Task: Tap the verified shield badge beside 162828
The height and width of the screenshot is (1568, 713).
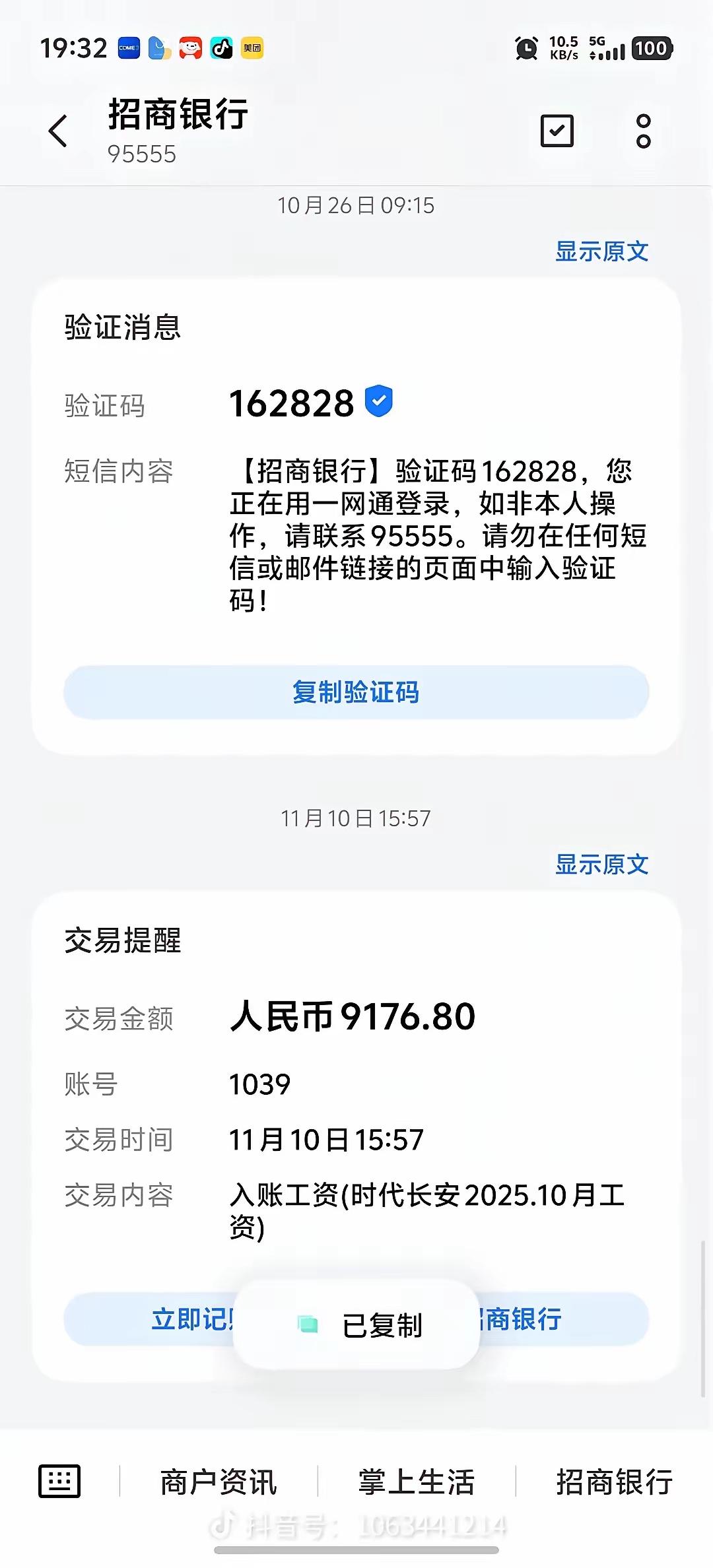Action: point(380,399)
